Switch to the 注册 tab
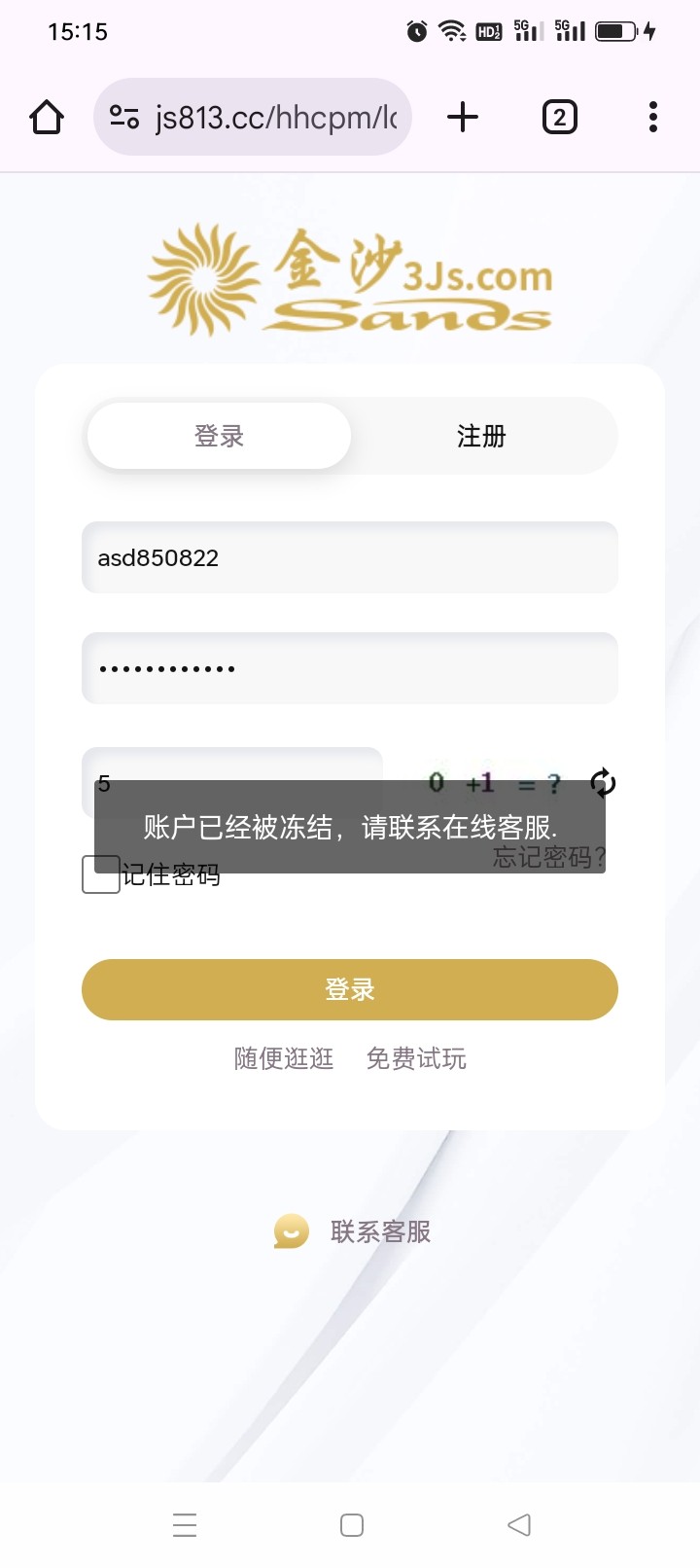700x1568 pixels. tap(482, 436)
